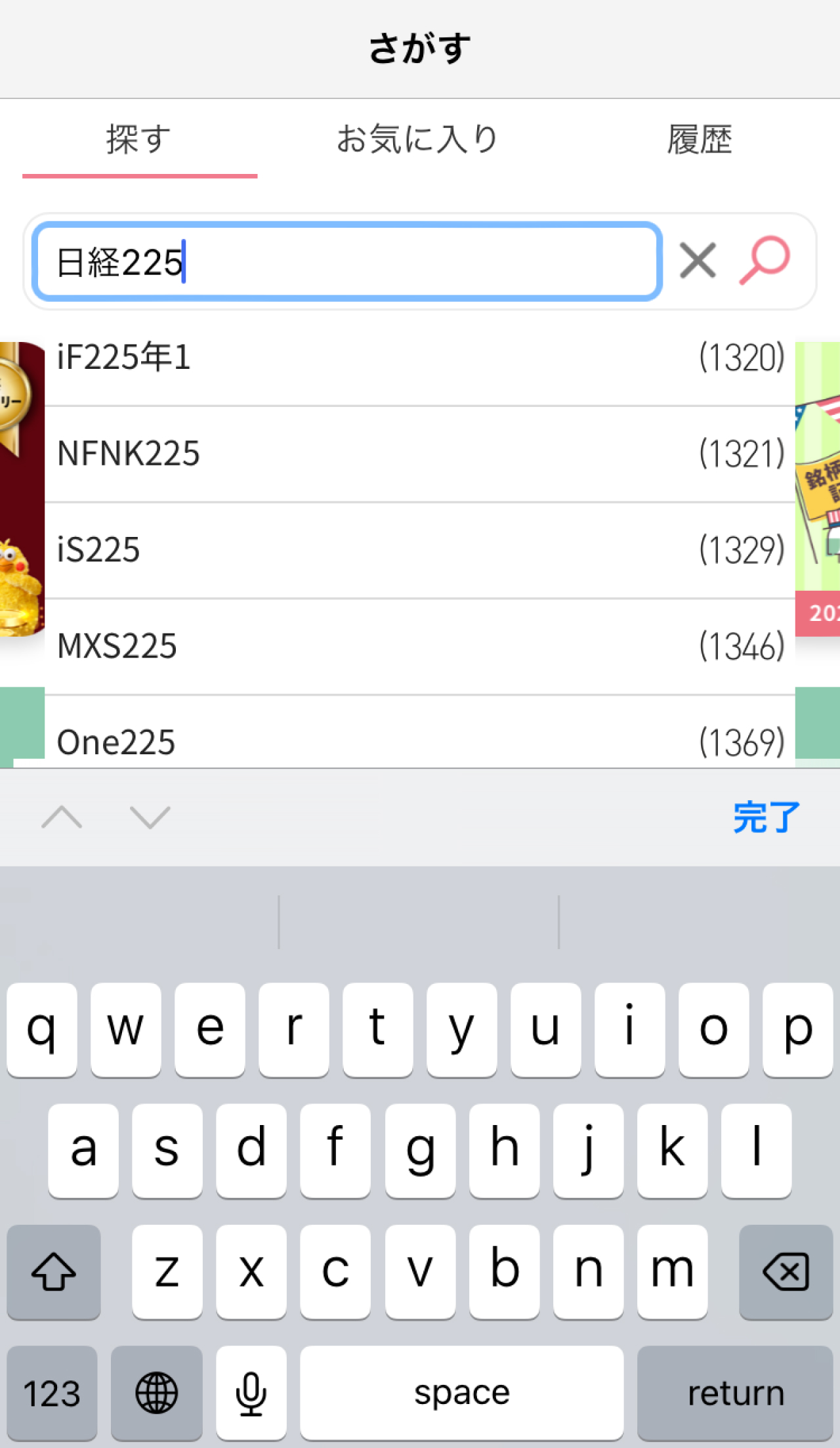Tap 完了 to dismiss the keyboard

click(766, 817)
